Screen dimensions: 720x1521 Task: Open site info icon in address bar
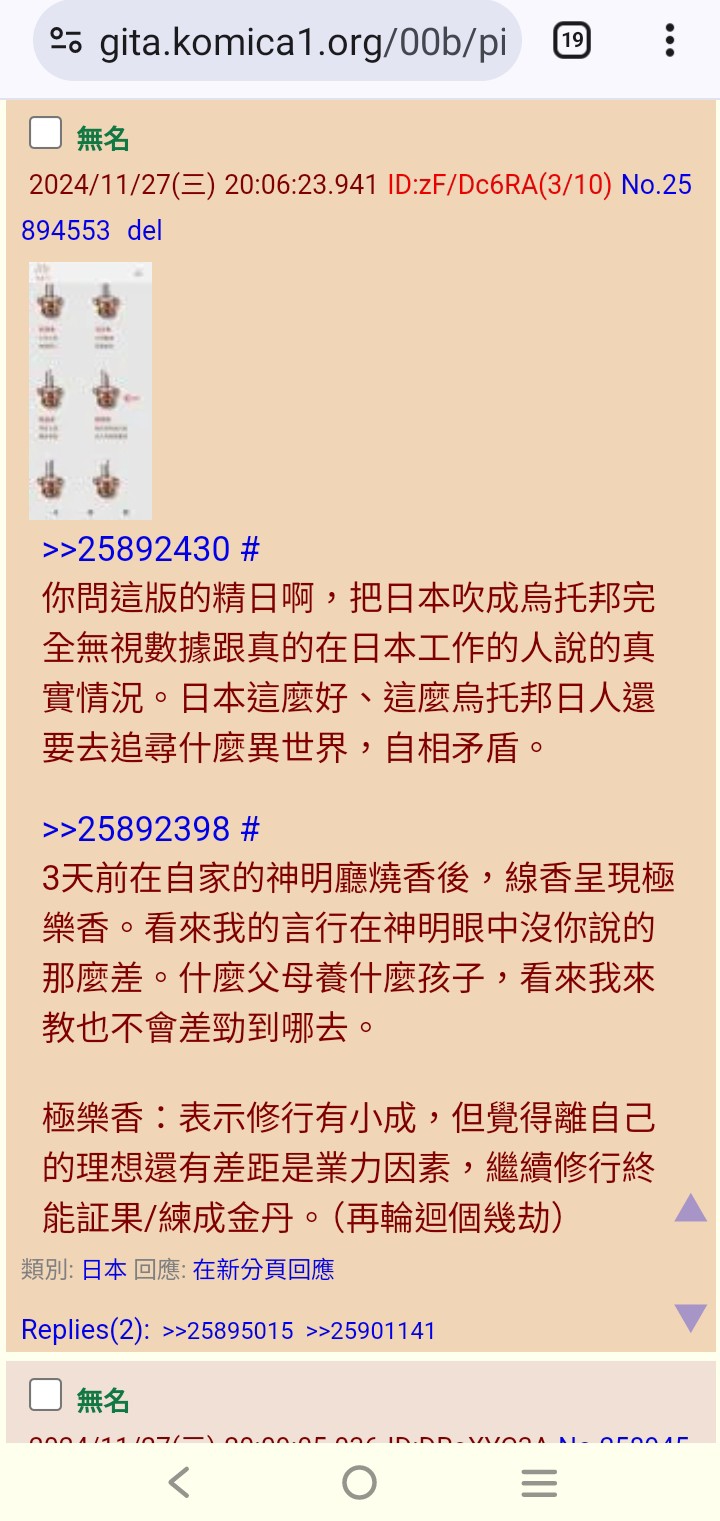pyautogui.click(x=66, y=41)
